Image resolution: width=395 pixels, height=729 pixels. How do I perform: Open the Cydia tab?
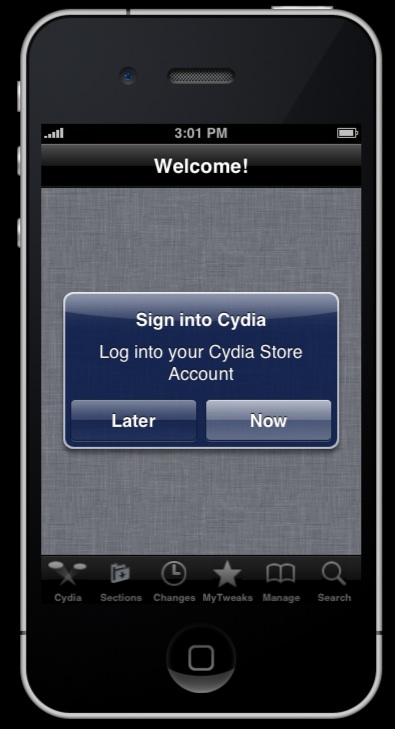coord(68,581)
